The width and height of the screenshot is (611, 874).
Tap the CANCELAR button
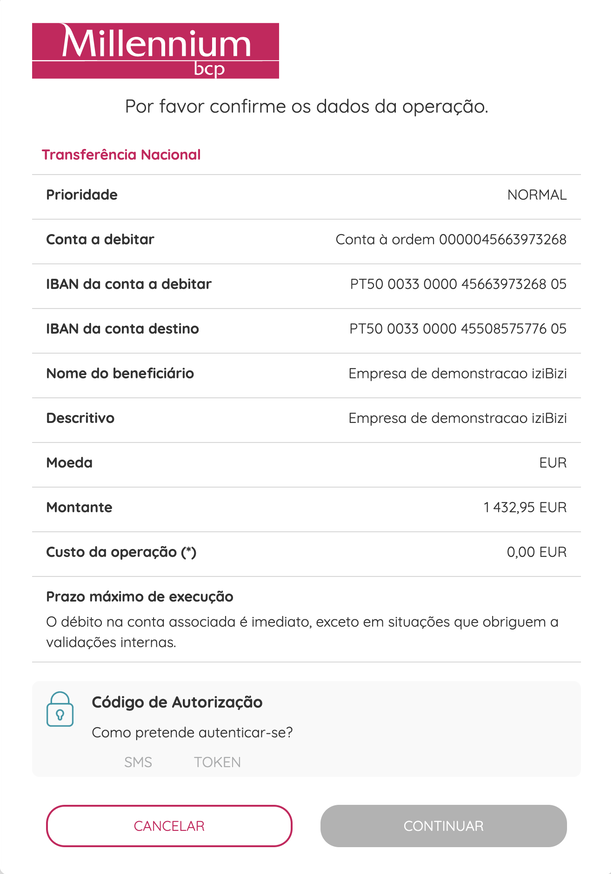169,826
